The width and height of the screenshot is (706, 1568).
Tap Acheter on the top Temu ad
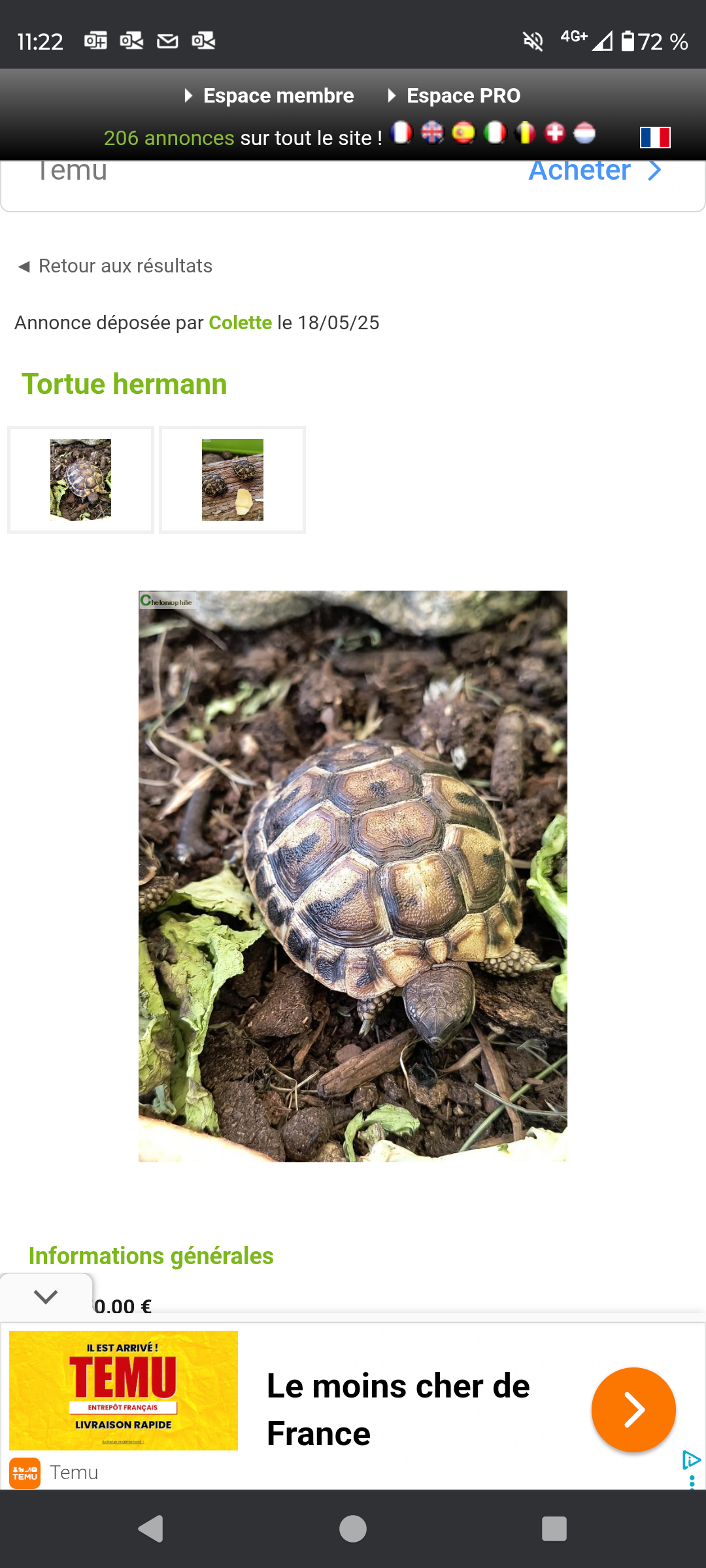[594, 171]
